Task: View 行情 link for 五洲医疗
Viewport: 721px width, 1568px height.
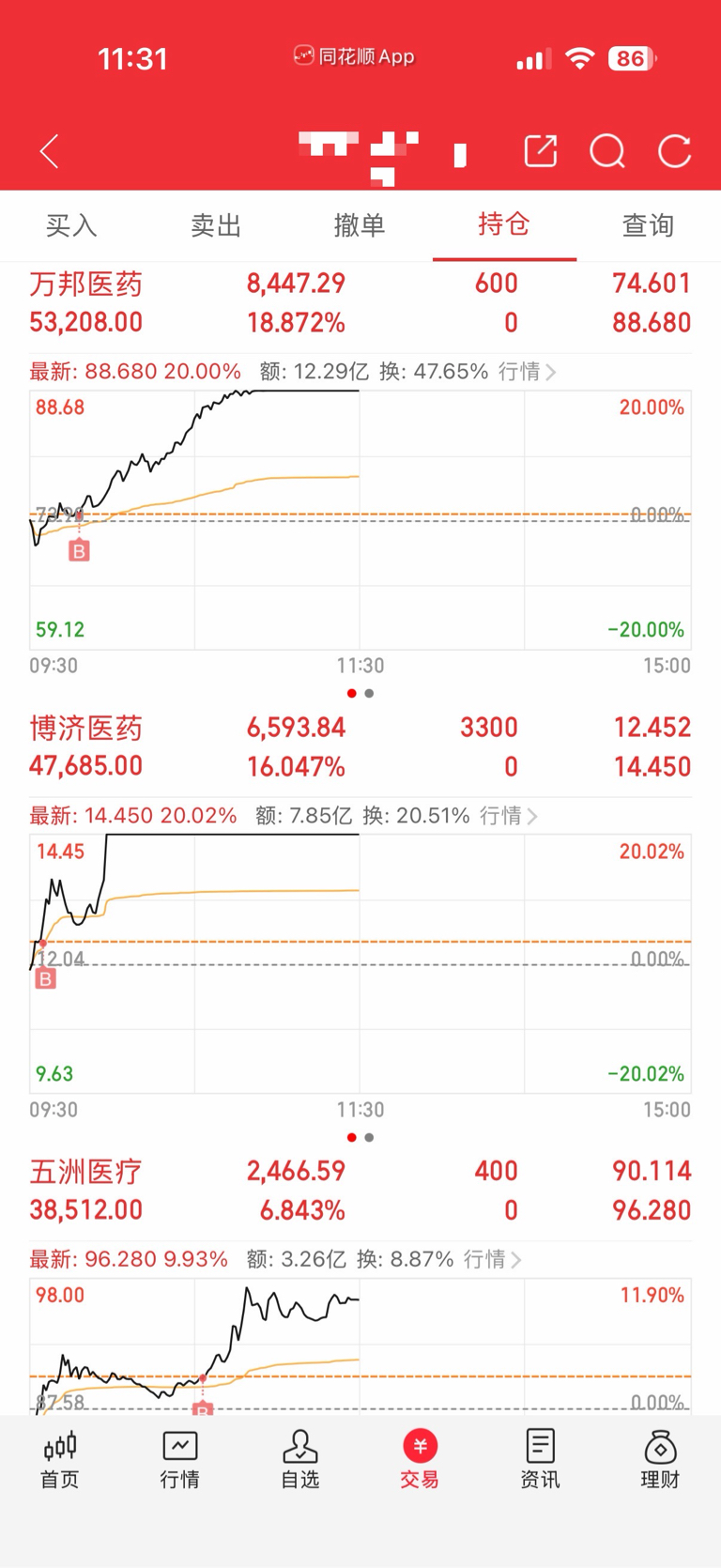Action: [x=492, y=1259]
